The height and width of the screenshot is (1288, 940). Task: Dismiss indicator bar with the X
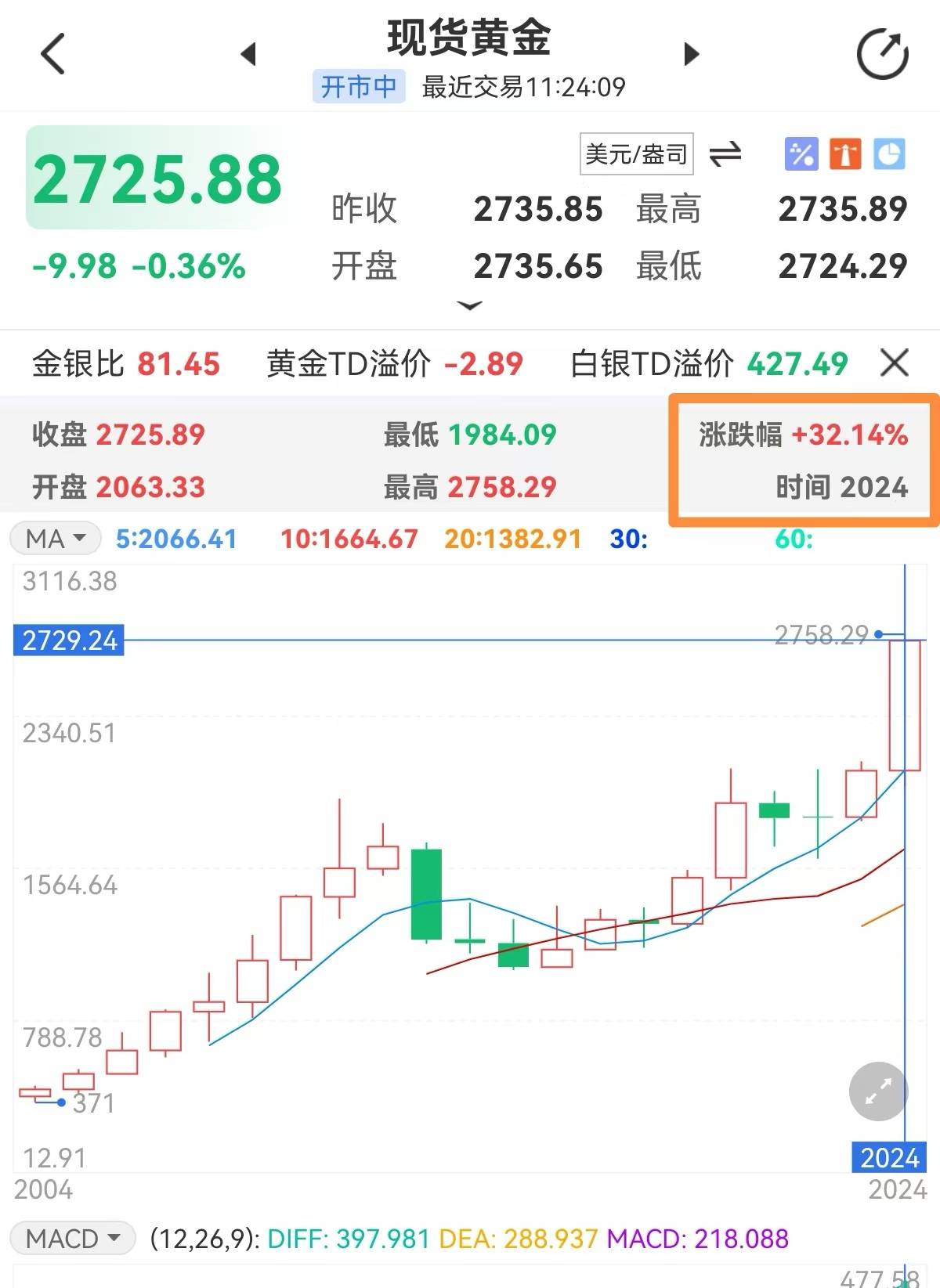893,363
